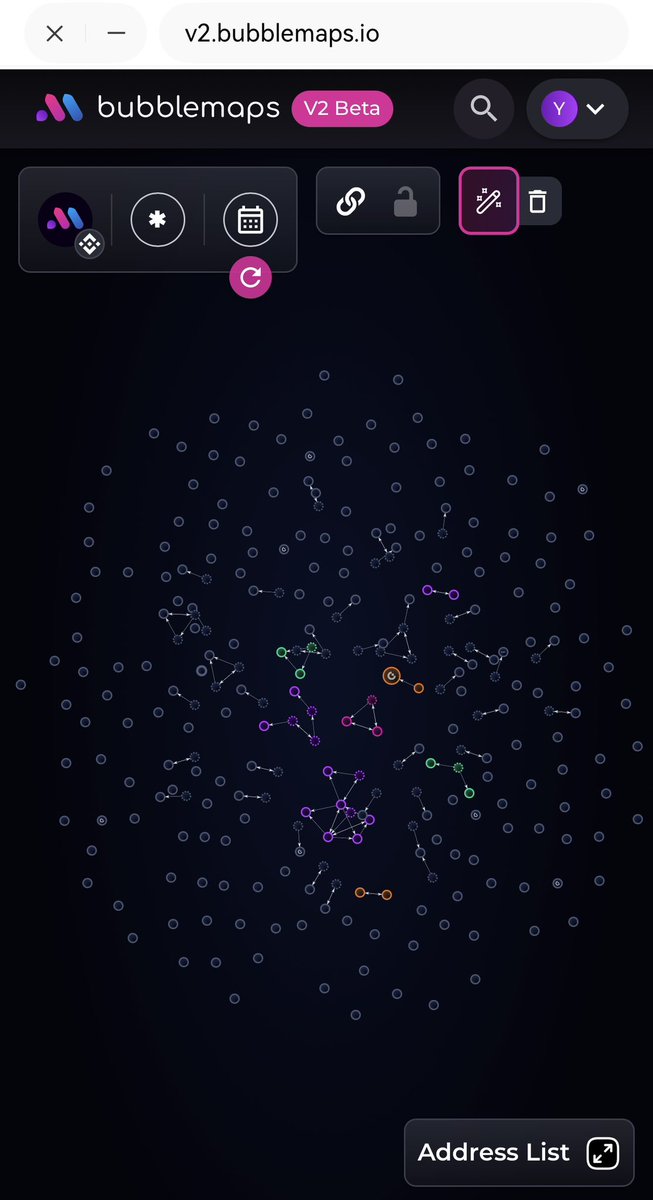The image size is (653, 1200).
Task: Open the Address List panel
Action: click(518, 1152)
